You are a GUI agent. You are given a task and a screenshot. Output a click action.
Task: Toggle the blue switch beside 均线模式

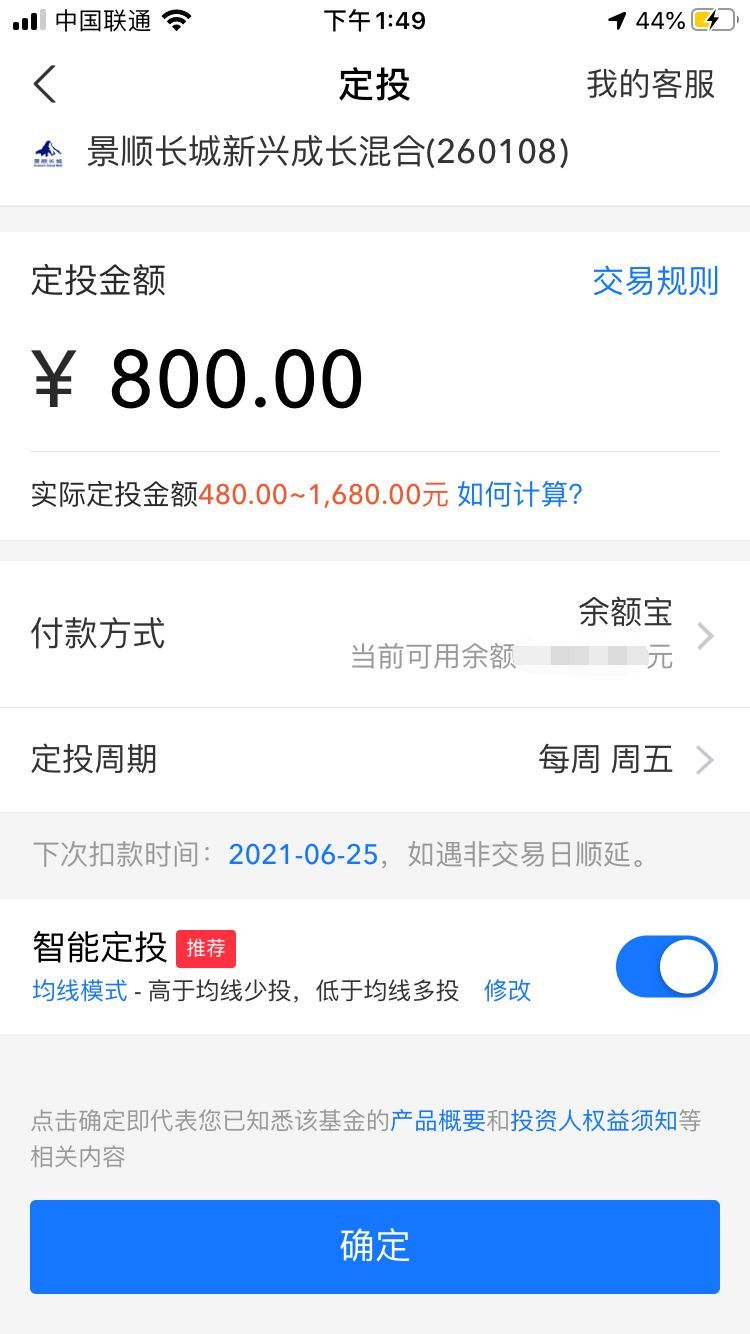(x=666, y=966)
